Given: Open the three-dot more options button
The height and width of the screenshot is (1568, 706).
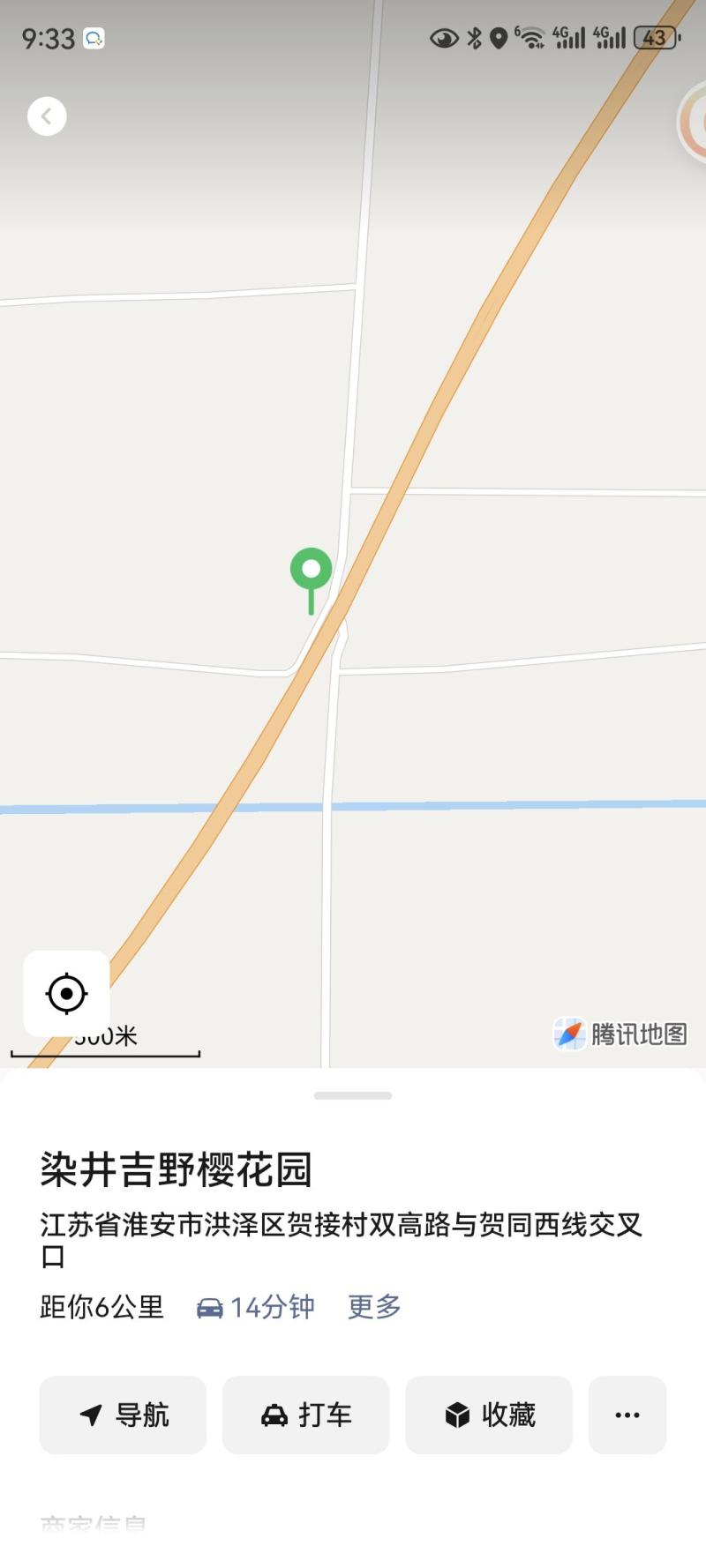Looking at the screenshot, I should 627,1415.
